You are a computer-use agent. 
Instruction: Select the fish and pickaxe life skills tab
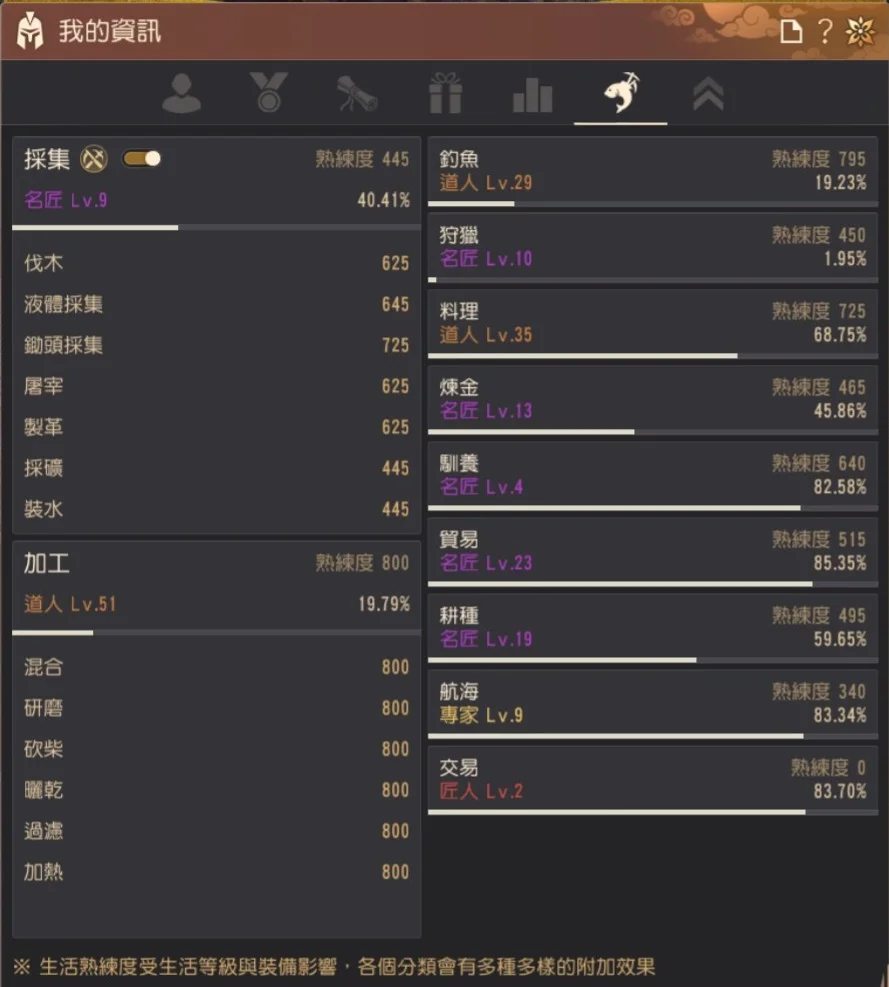621,93
